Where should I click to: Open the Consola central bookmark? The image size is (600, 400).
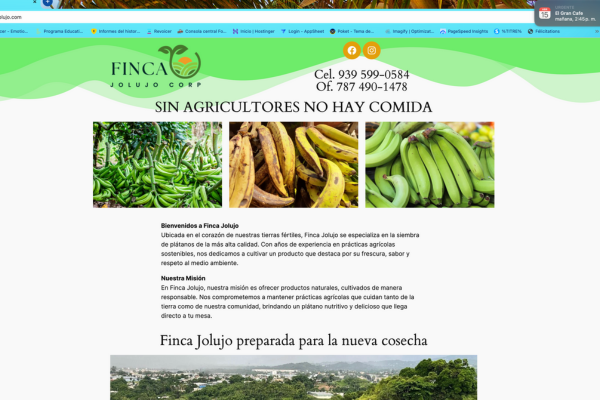pyautogui.click(x=205, y=31)
